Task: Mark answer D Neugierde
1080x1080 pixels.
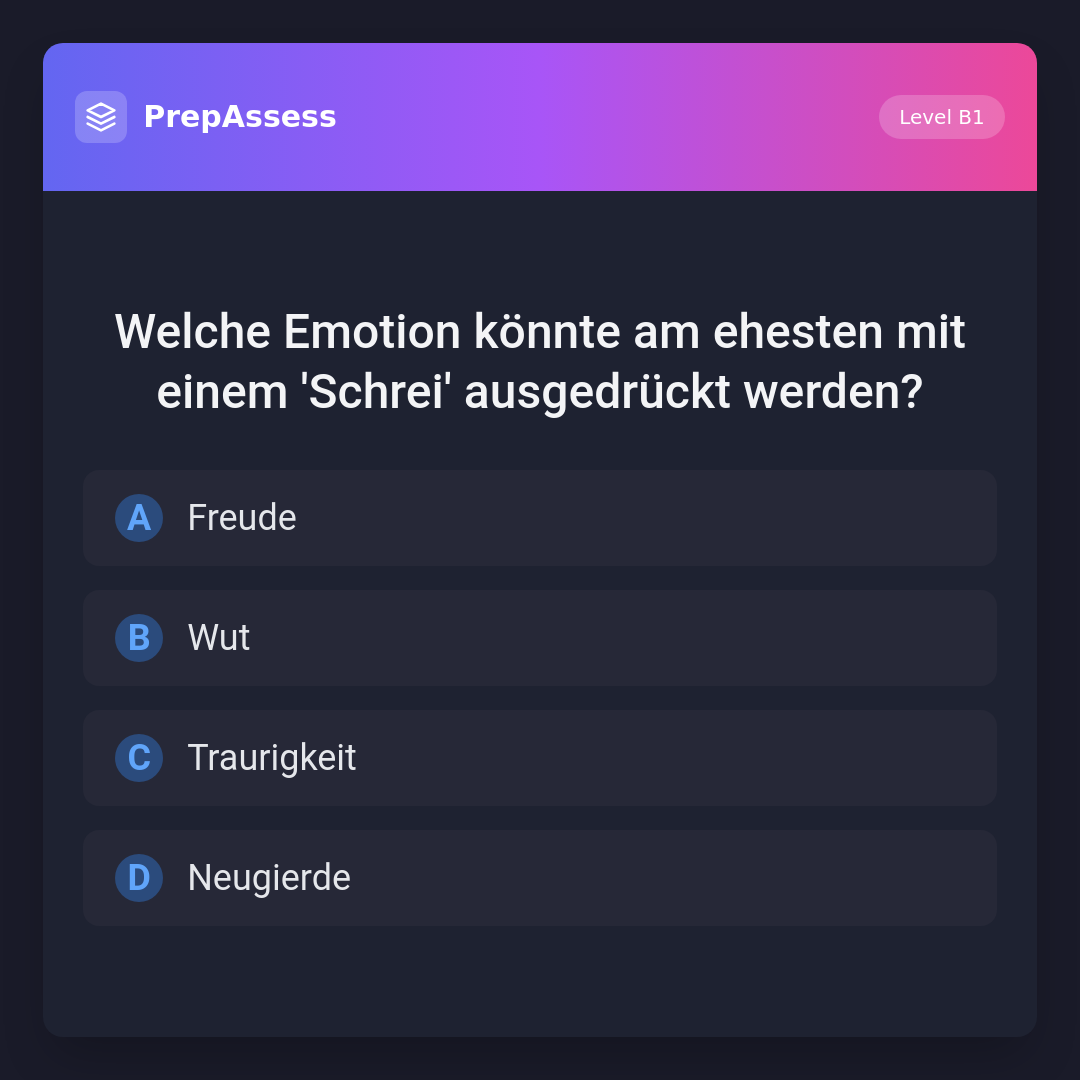Action: pos(540,878)
